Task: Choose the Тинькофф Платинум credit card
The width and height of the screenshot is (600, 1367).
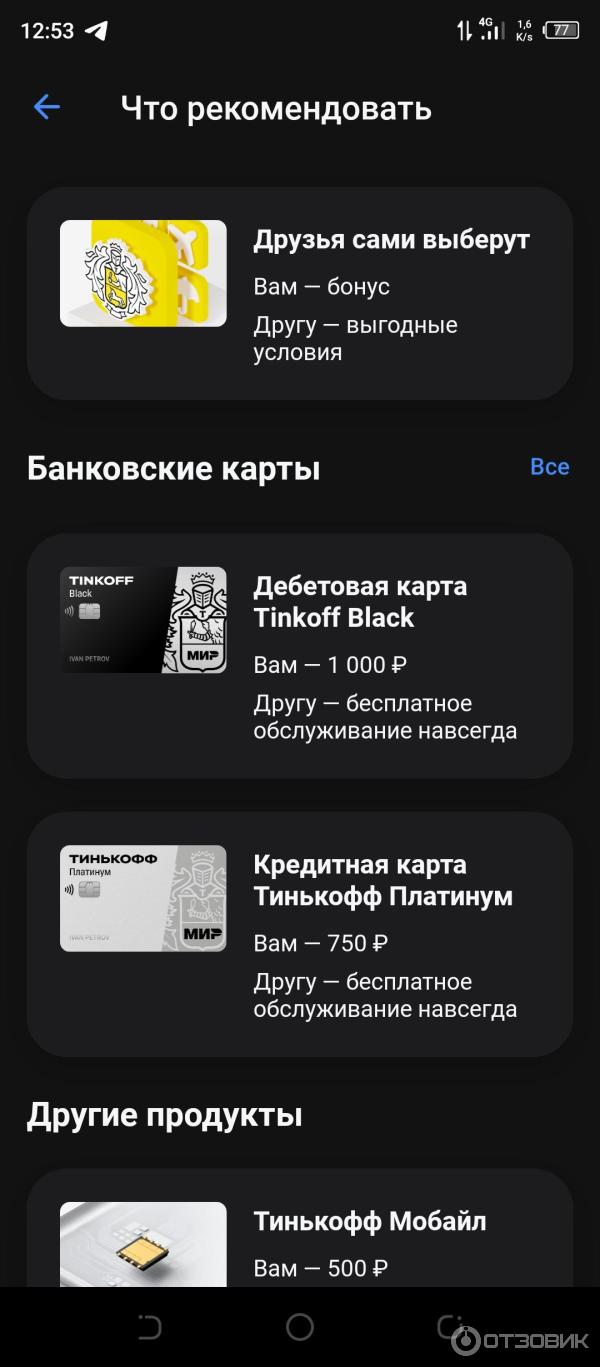Action: coord(300,934)
